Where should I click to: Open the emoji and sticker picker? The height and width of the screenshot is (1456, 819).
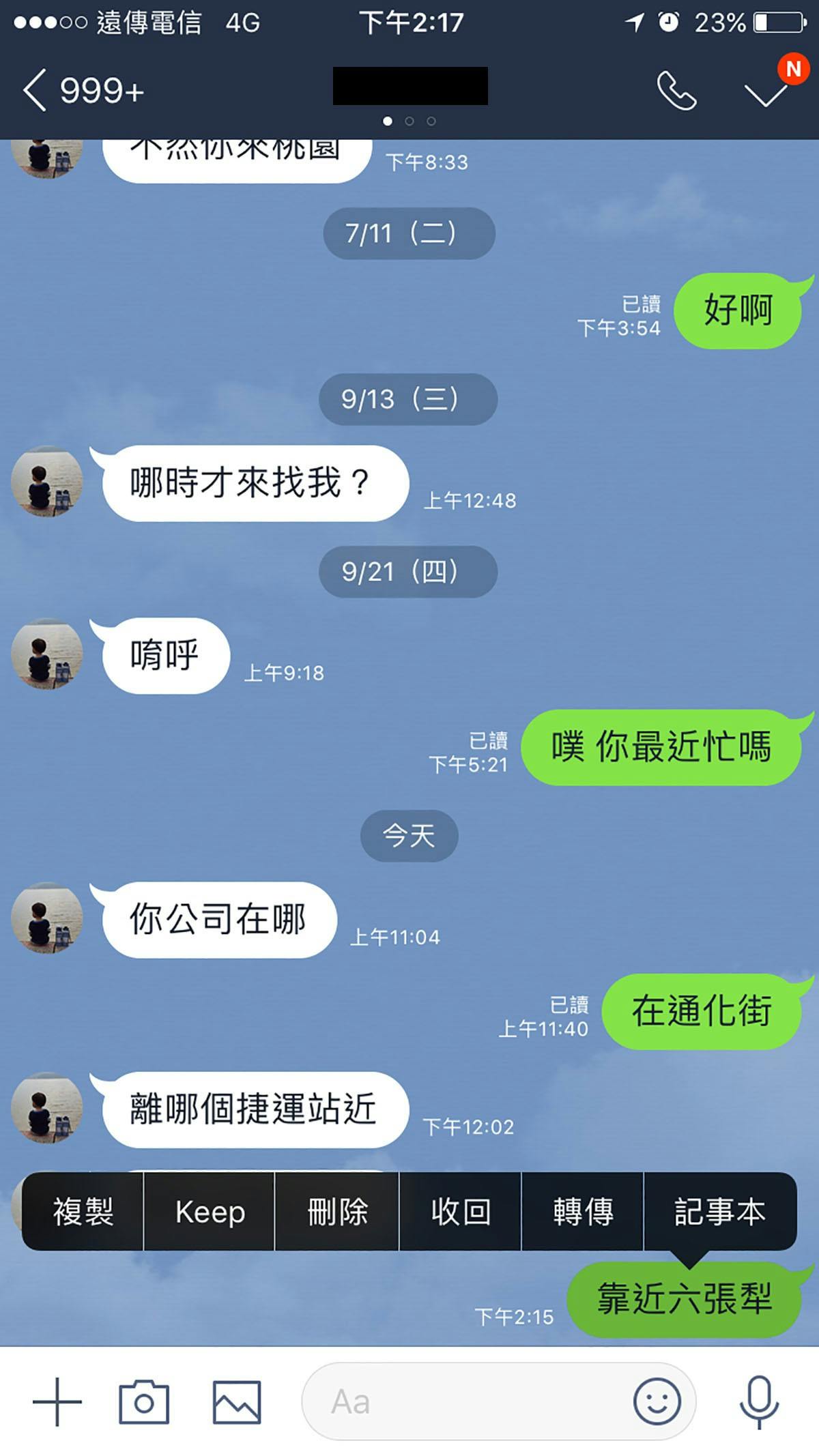(657, 1401)
